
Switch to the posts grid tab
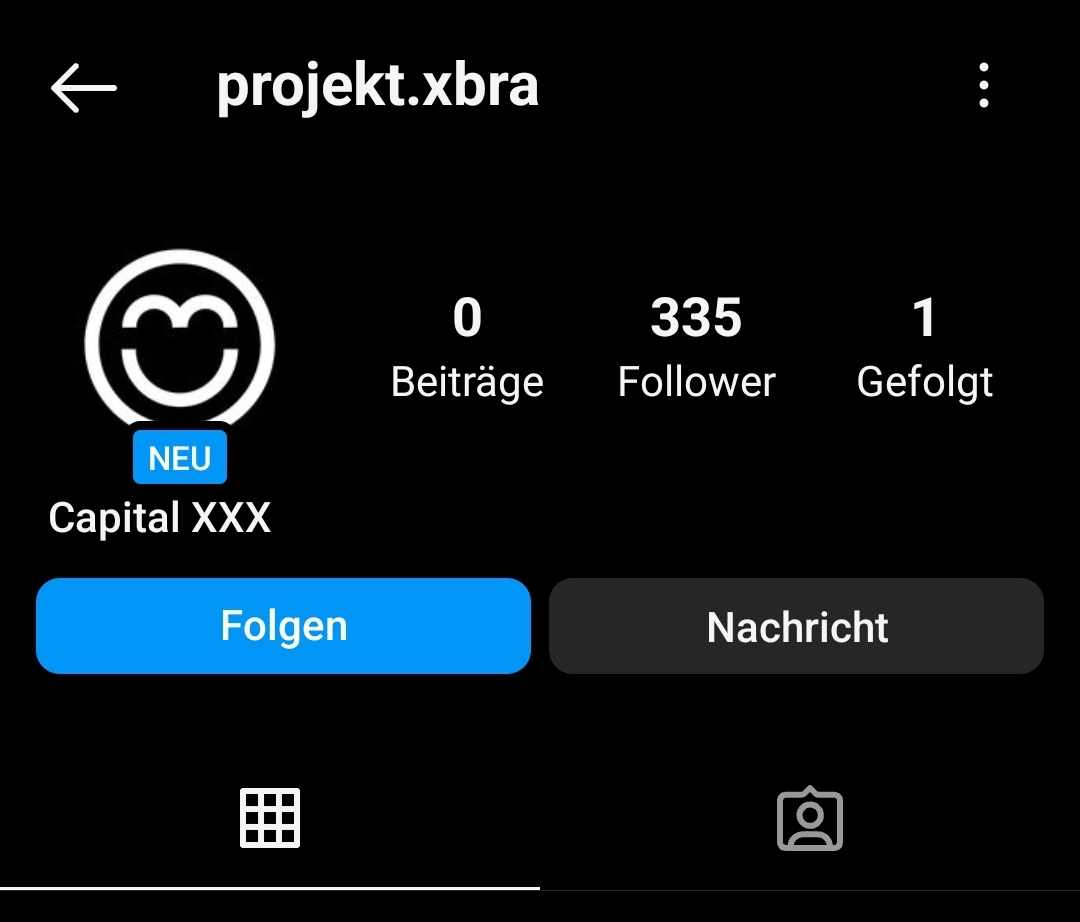coord(270,819)
